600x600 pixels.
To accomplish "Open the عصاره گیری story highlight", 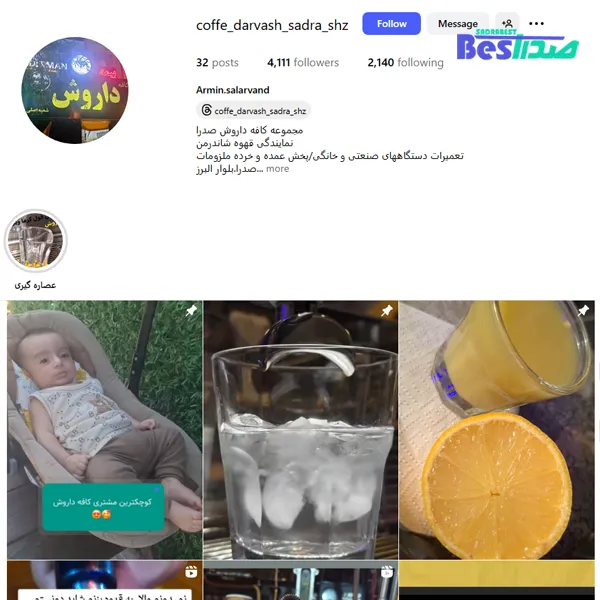I will click(35, 243).
